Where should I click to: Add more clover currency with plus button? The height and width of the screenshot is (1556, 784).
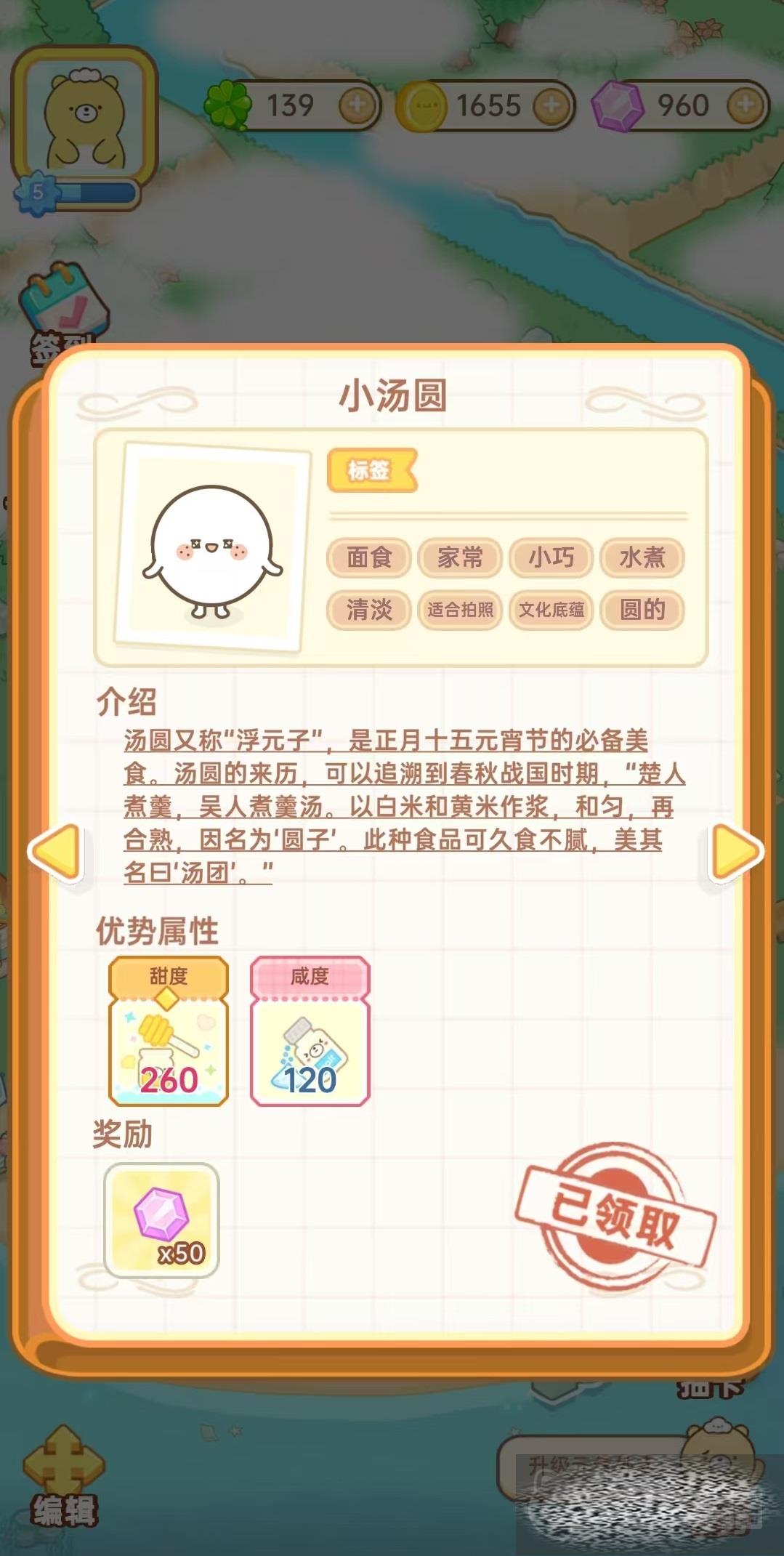click(x=357, y=105)
